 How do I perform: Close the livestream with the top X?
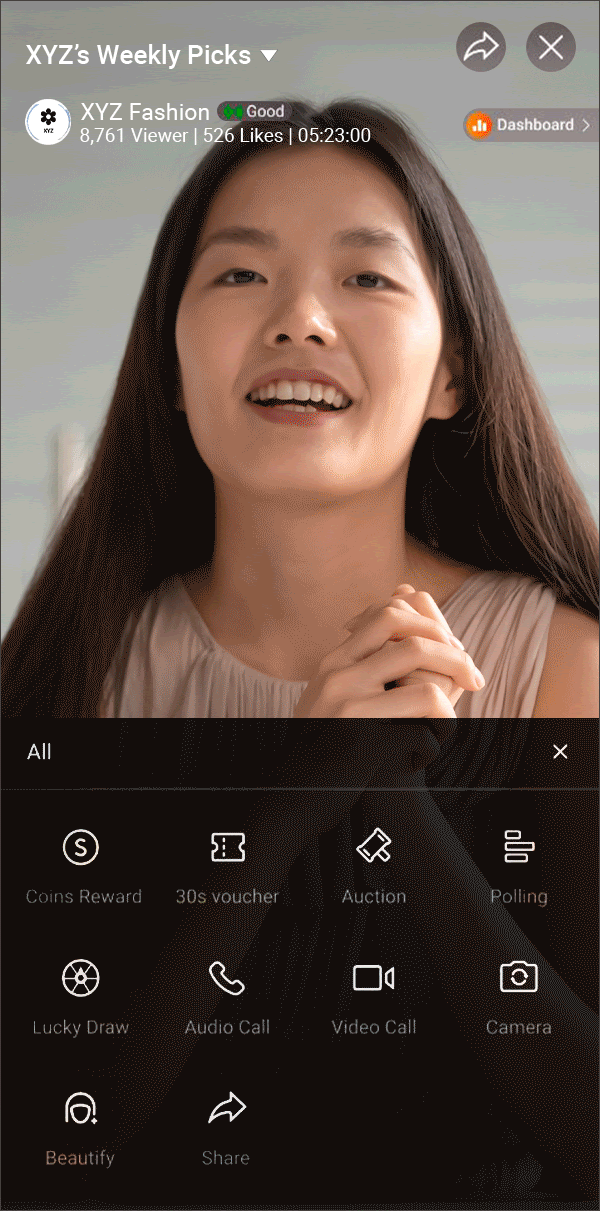pyautogui.click(x=551, y=47)
